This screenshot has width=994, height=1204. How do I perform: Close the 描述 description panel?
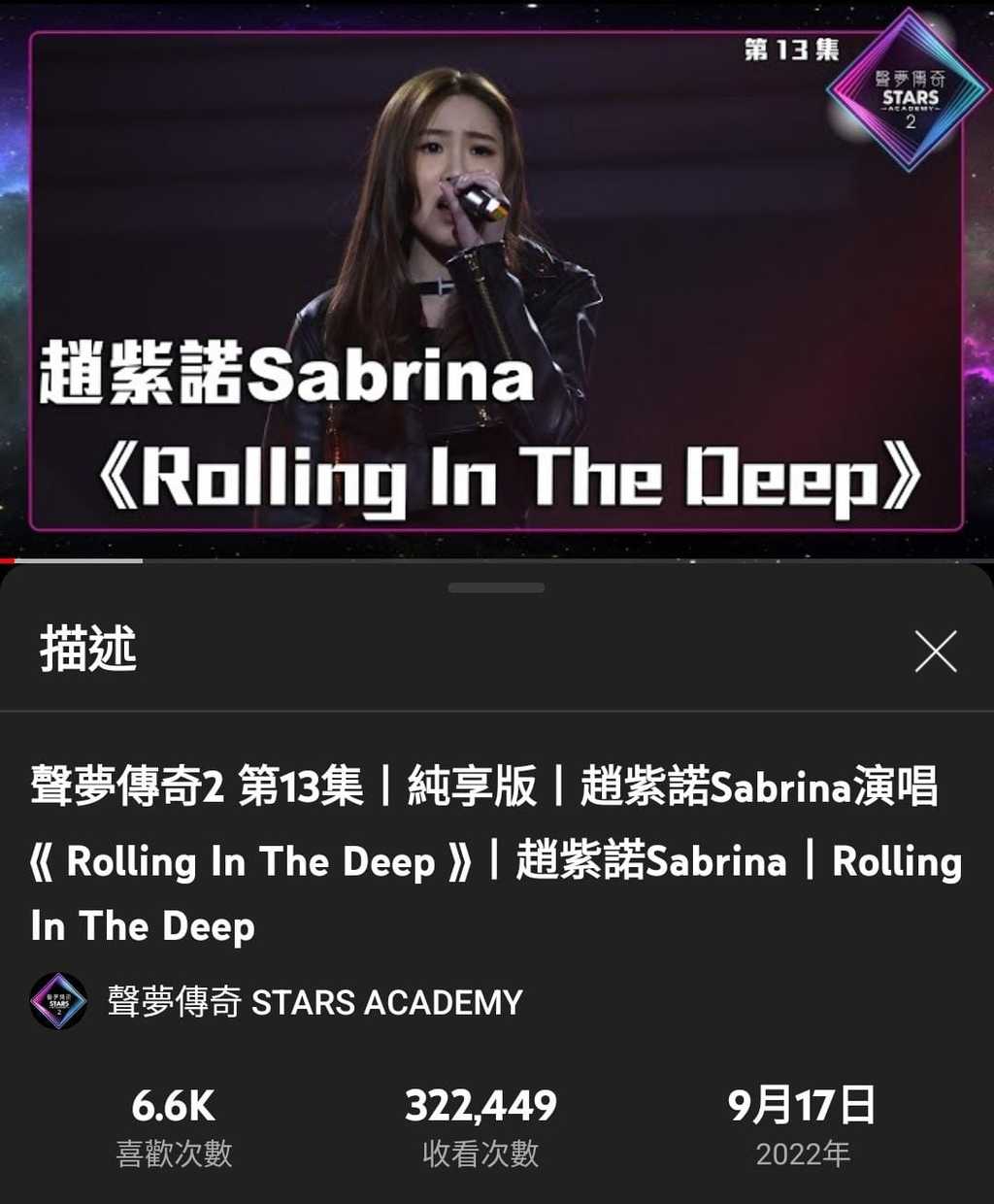tap(935, 651)
